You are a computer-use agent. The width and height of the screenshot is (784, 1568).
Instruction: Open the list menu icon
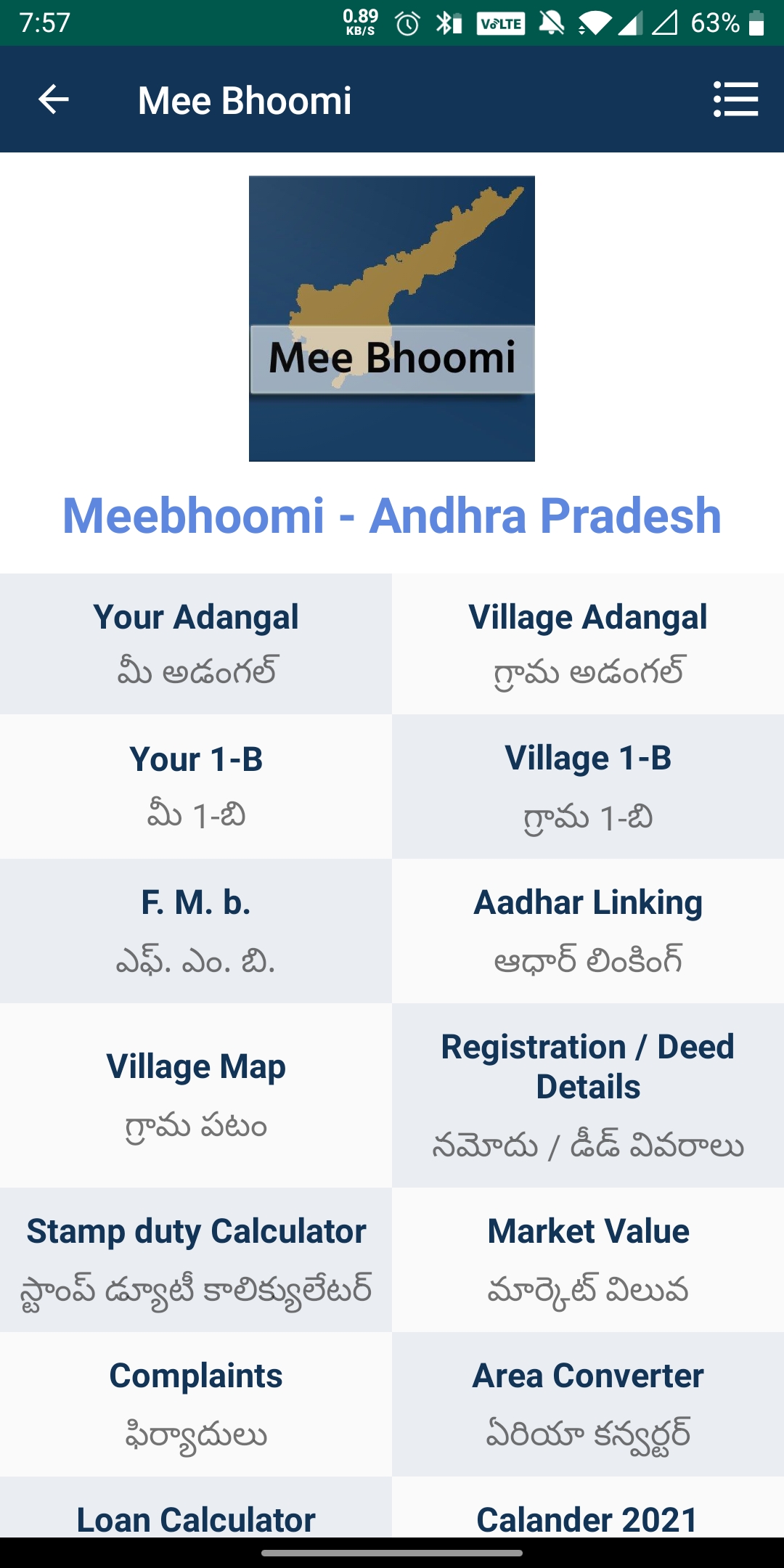735,99
